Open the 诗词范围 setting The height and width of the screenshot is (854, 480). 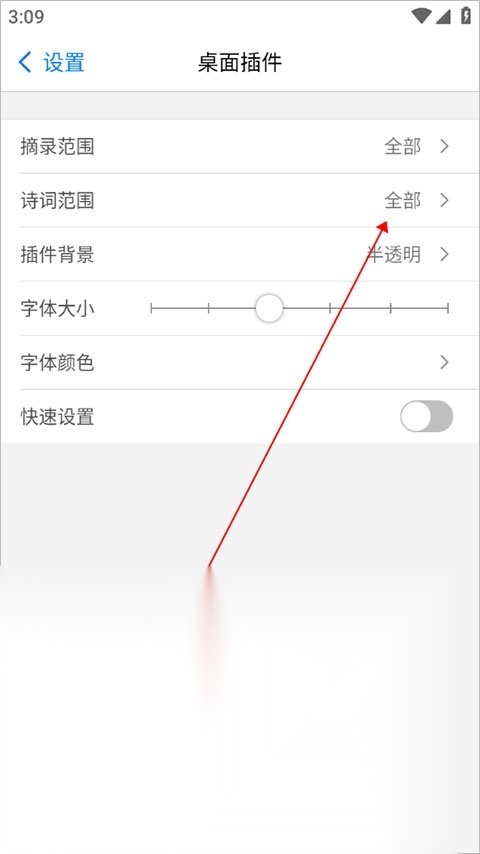coord(240,200)
